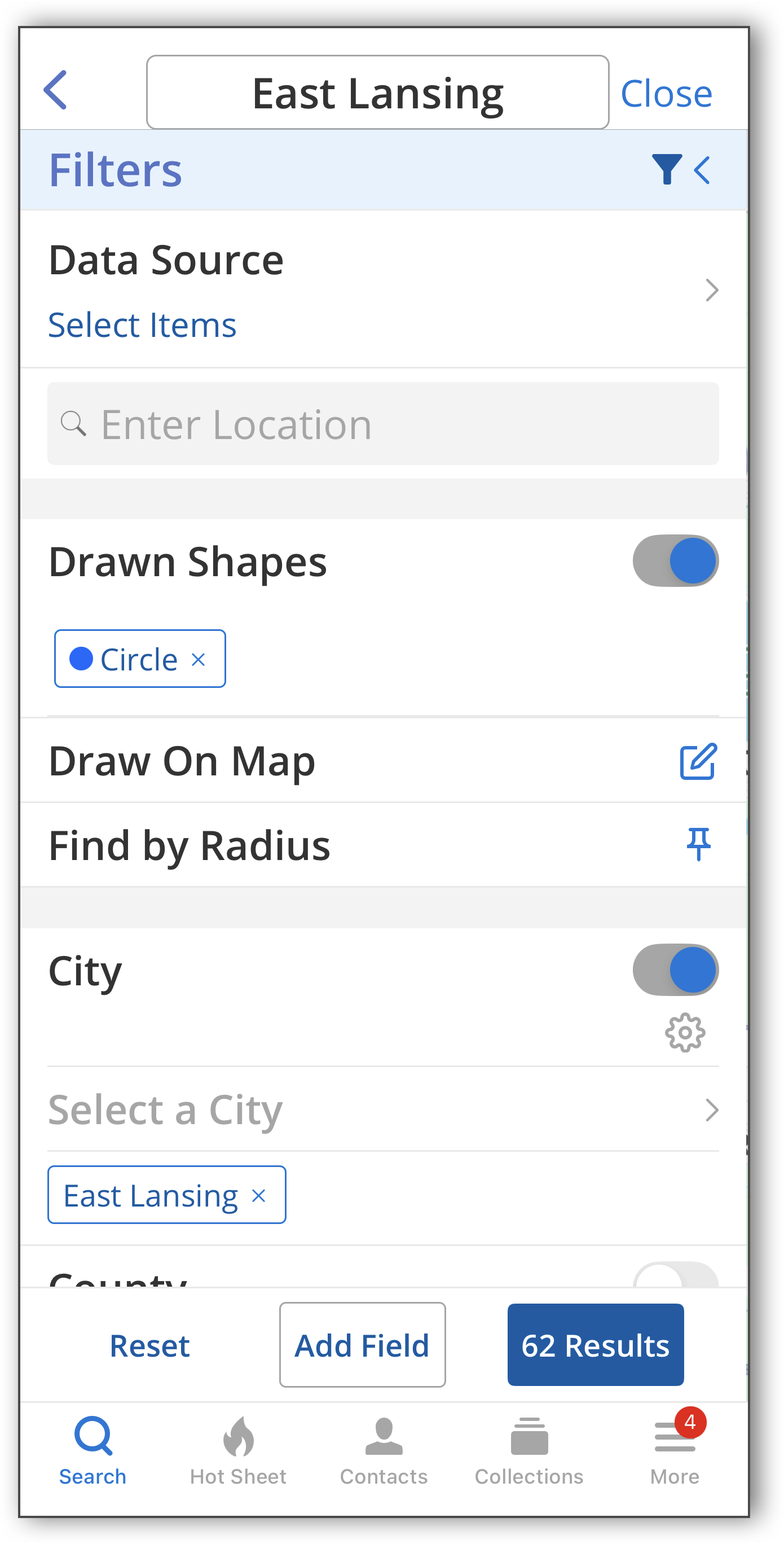Remove the Circle shape chip

coord(198,659)
